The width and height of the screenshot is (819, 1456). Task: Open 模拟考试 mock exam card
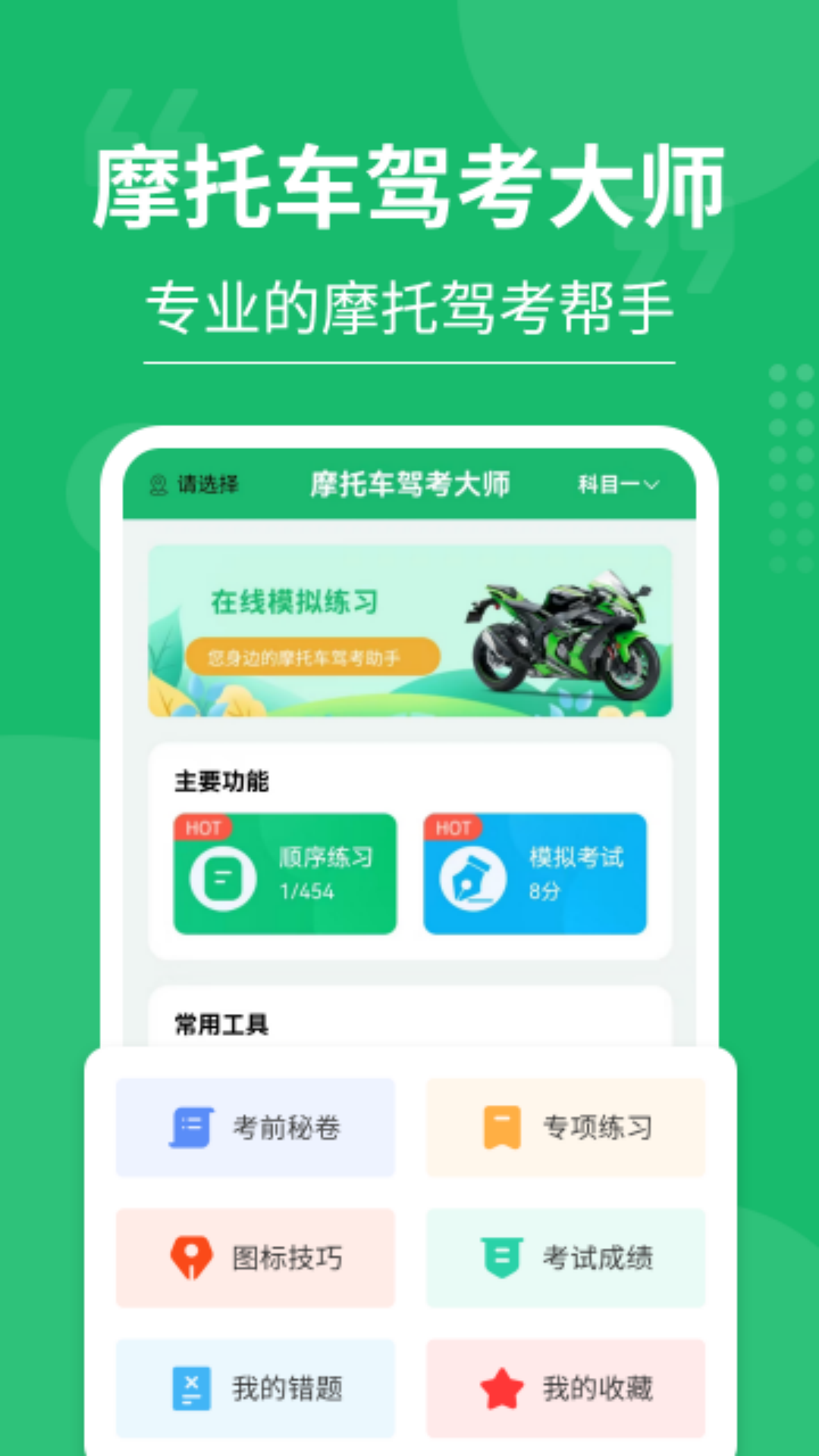pyautogui.click(x=535, y=873)
